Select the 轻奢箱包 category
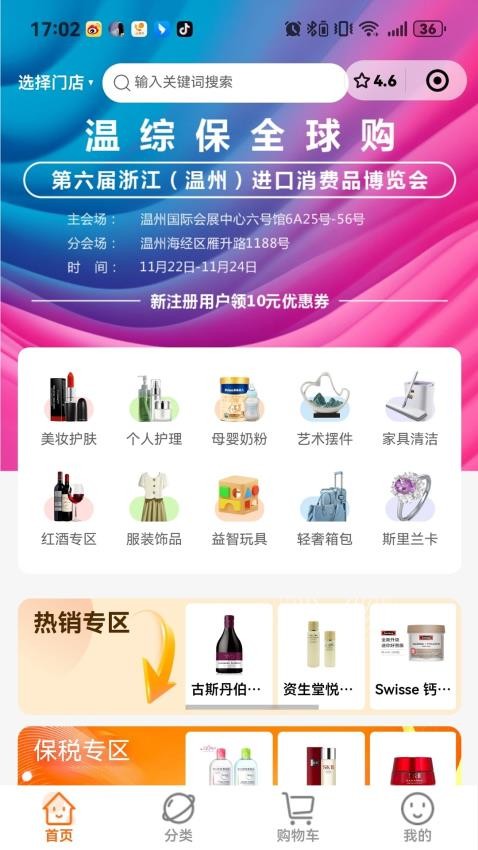478x850 pixels. 325,509
